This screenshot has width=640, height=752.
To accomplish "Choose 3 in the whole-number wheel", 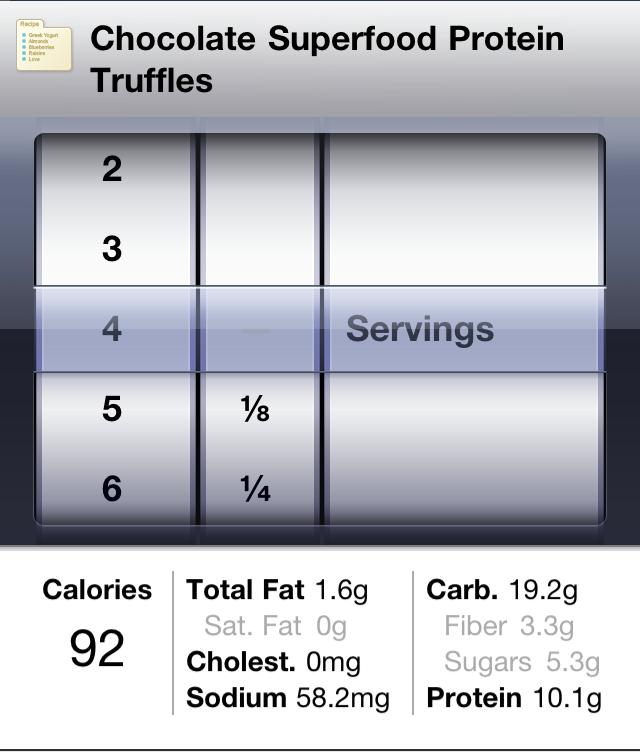I will pyautogui.click(x=112, y=249).
